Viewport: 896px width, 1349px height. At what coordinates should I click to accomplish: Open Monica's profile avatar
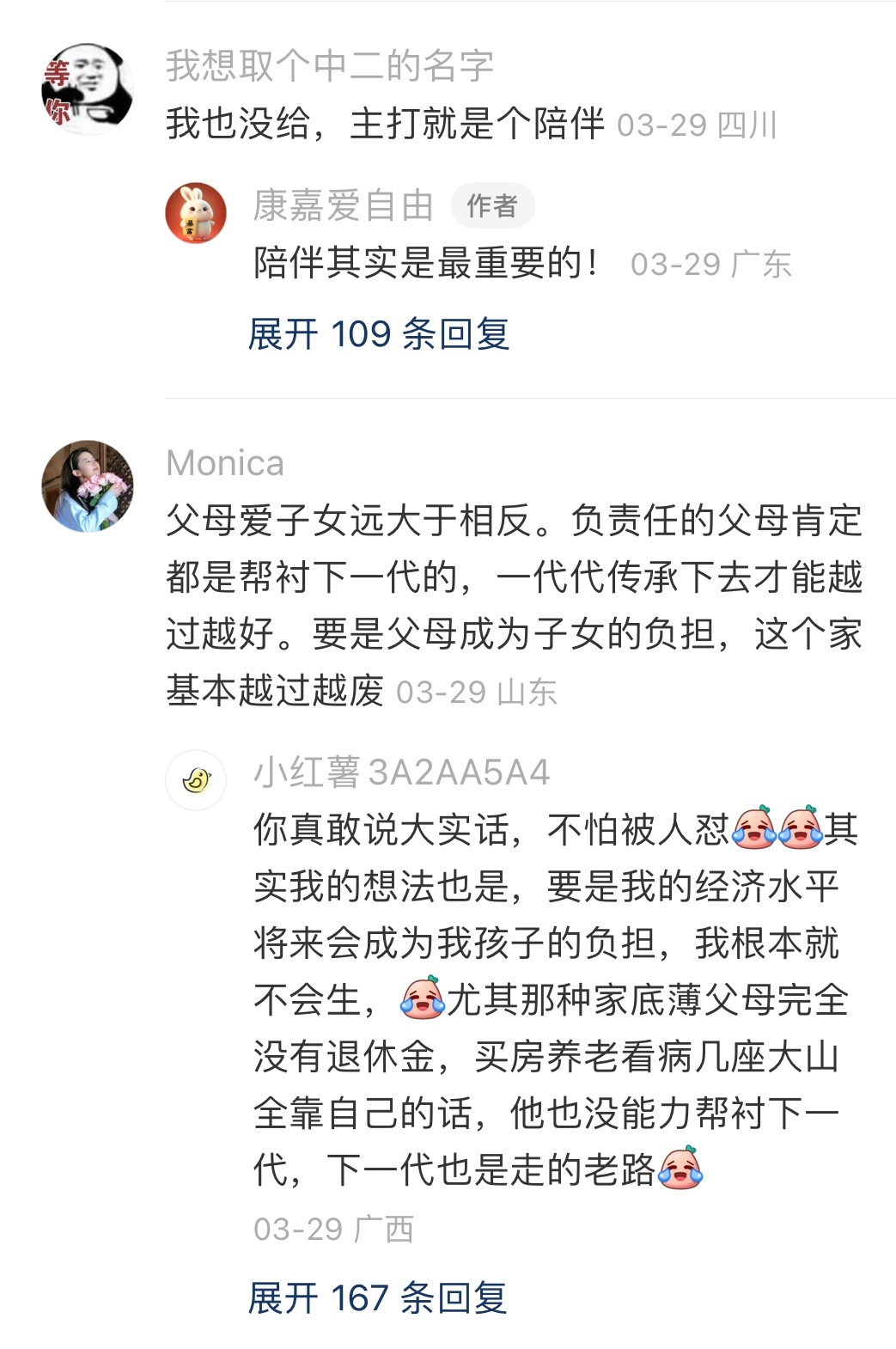88,485
